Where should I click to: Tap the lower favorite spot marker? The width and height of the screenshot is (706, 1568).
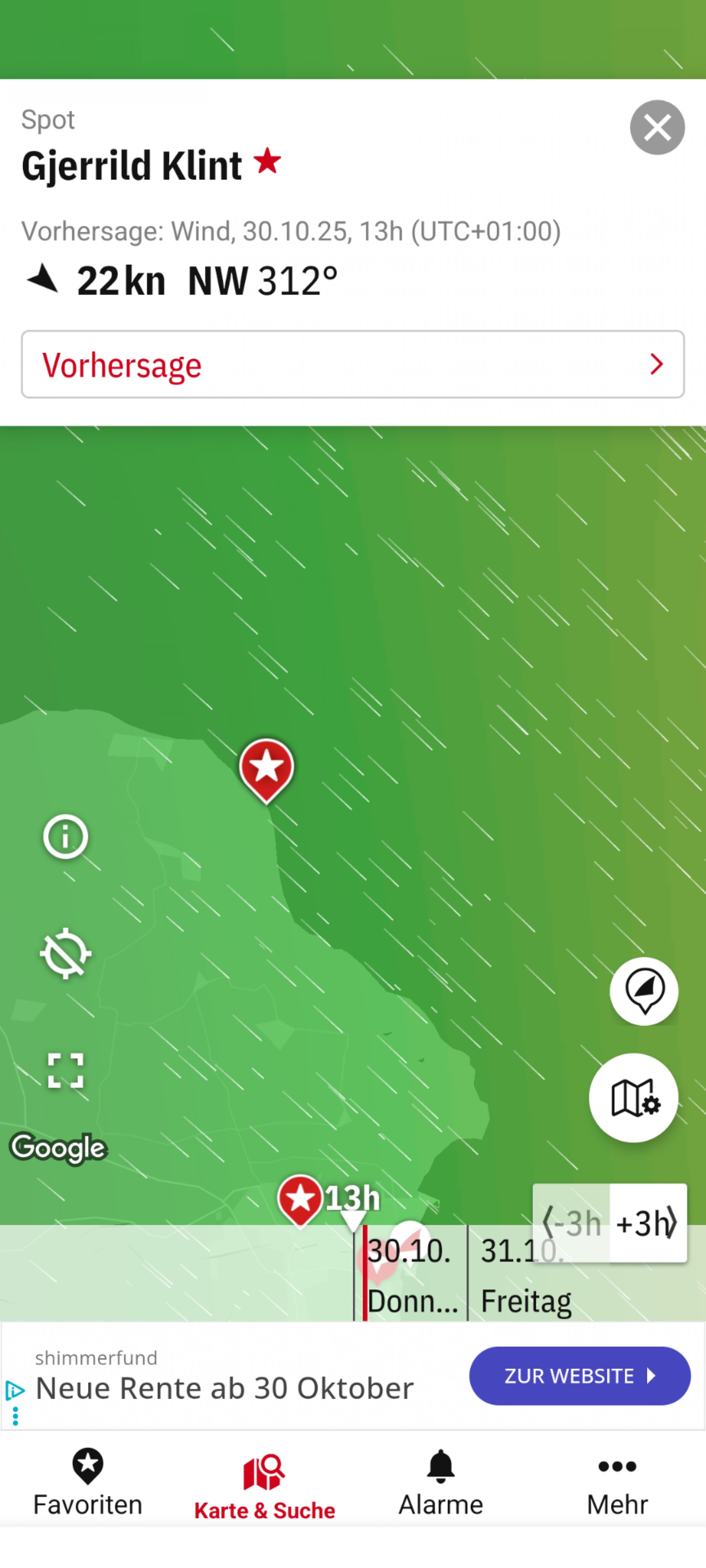pyautogui.click(x=300, y=1198)
